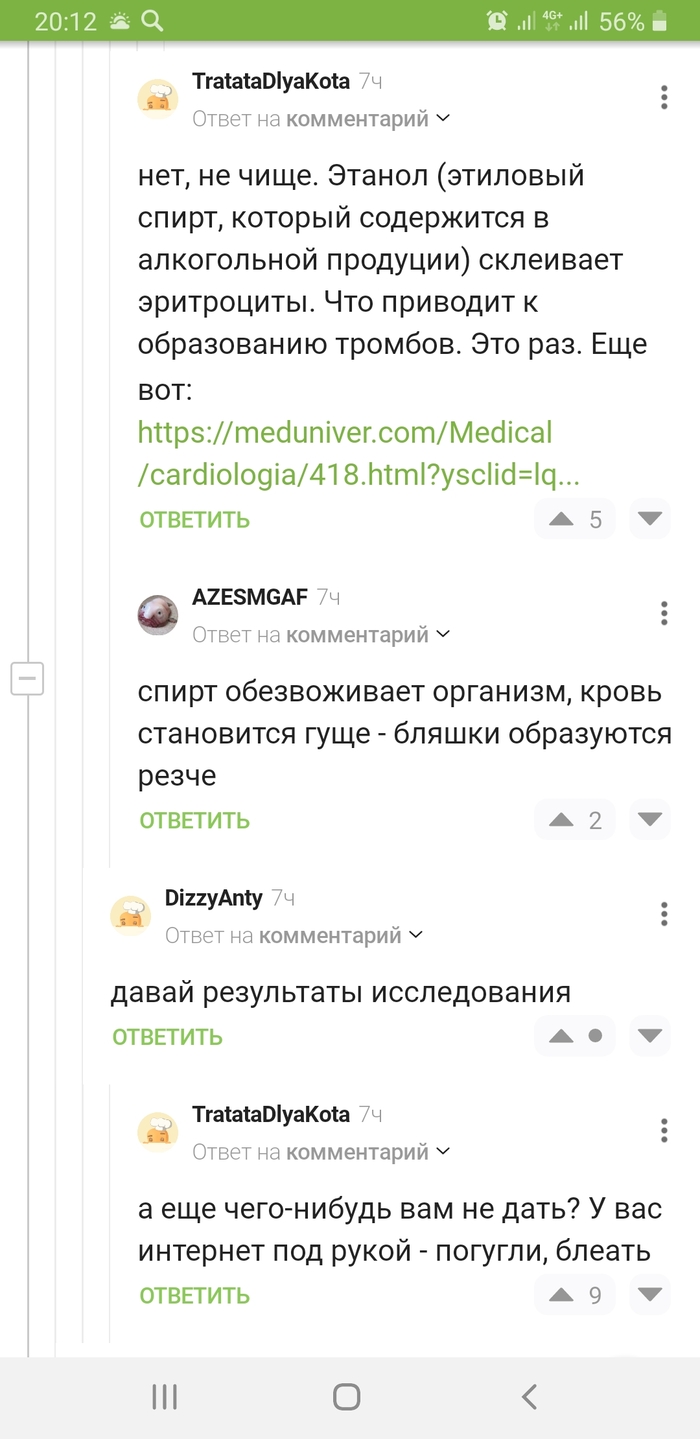The height and width of the screenshot is (1439, 700).
Task: Downvote the comment with 5 points
Action: point(650,519)
